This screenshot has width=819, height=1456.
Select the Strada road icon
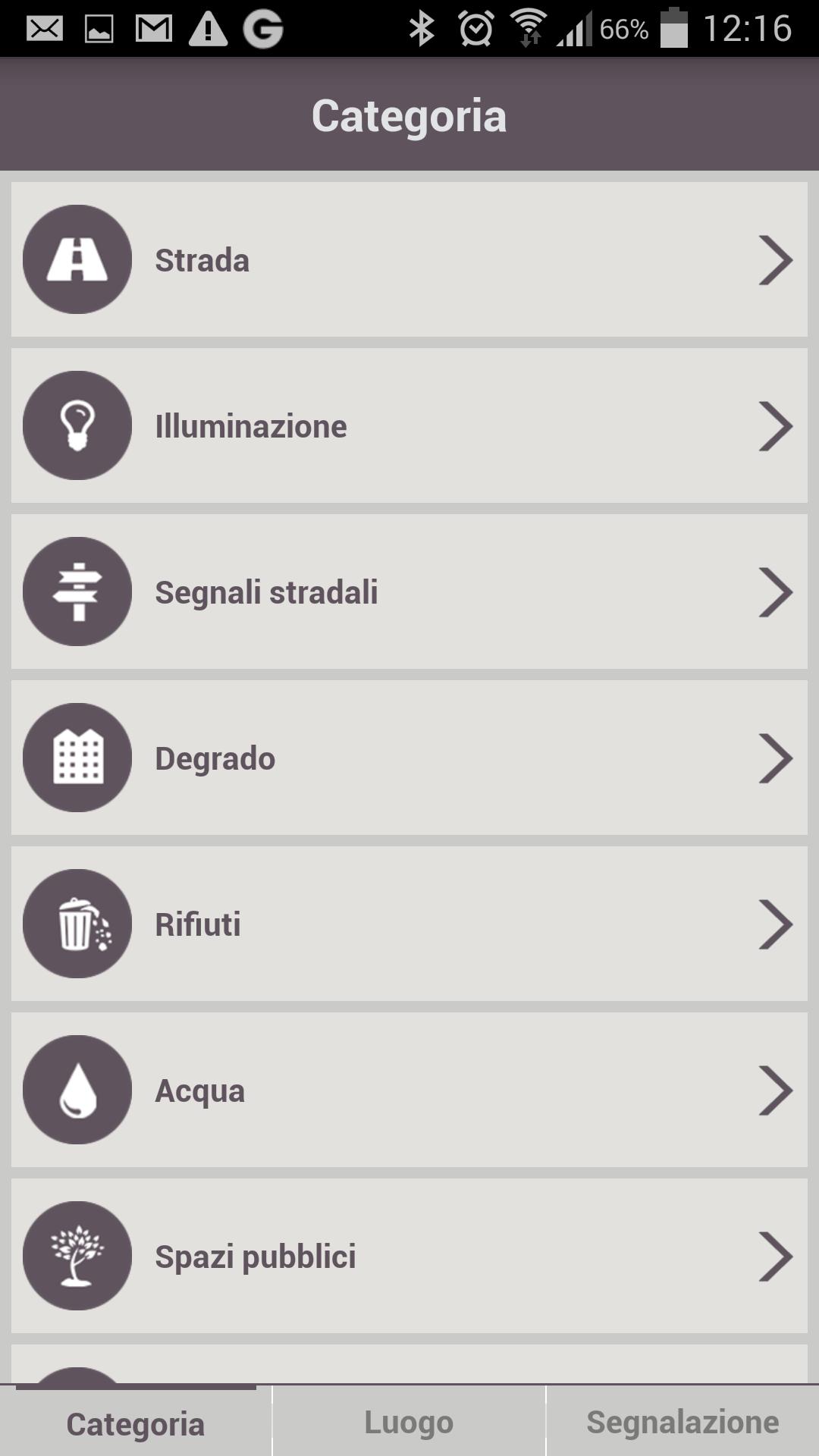pyautogui.click(x=77, y=259)
